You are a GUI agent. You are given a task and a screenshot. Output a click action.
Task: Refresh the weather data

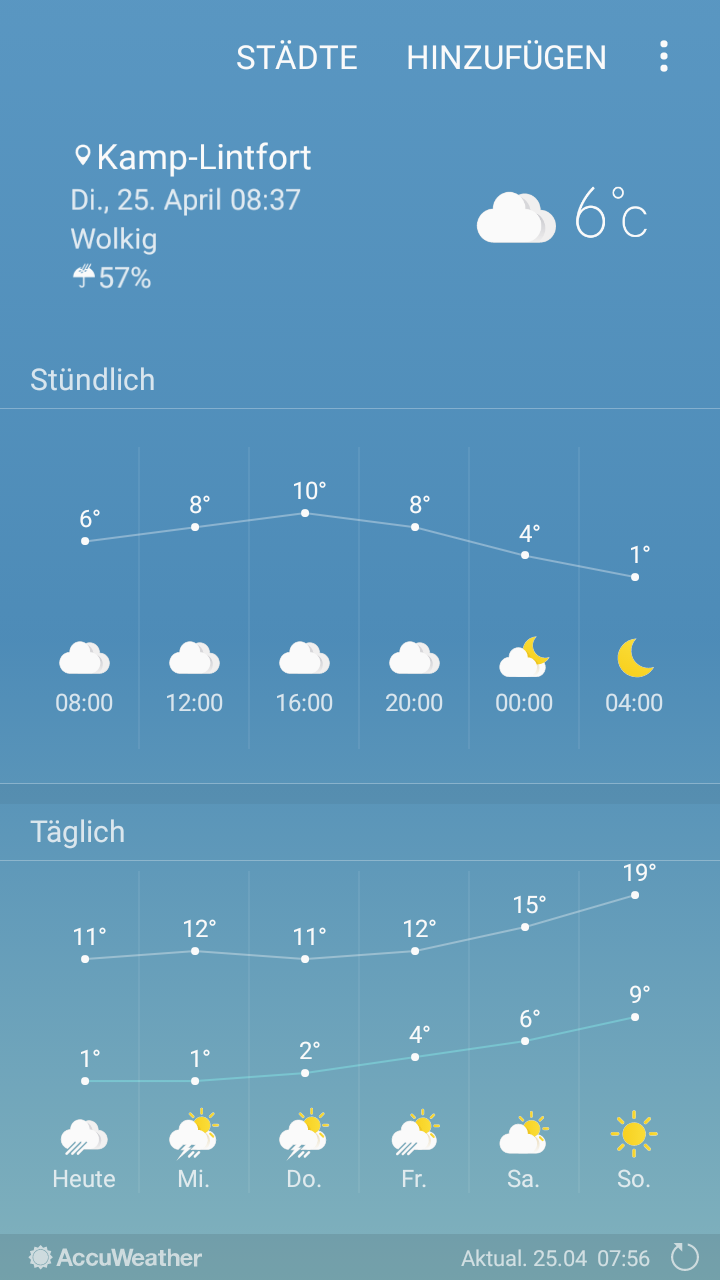685,1257
